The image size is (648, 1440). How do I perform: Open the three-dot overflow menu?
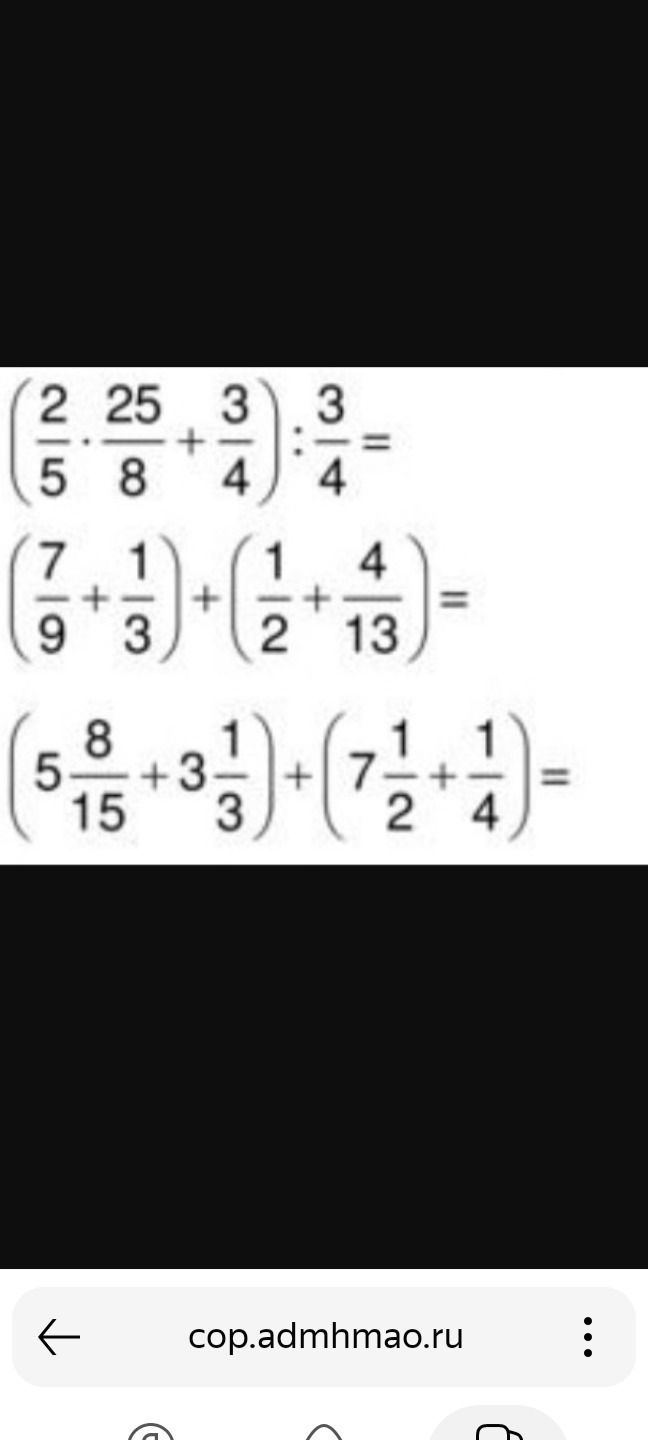(x=588, y=1336)
